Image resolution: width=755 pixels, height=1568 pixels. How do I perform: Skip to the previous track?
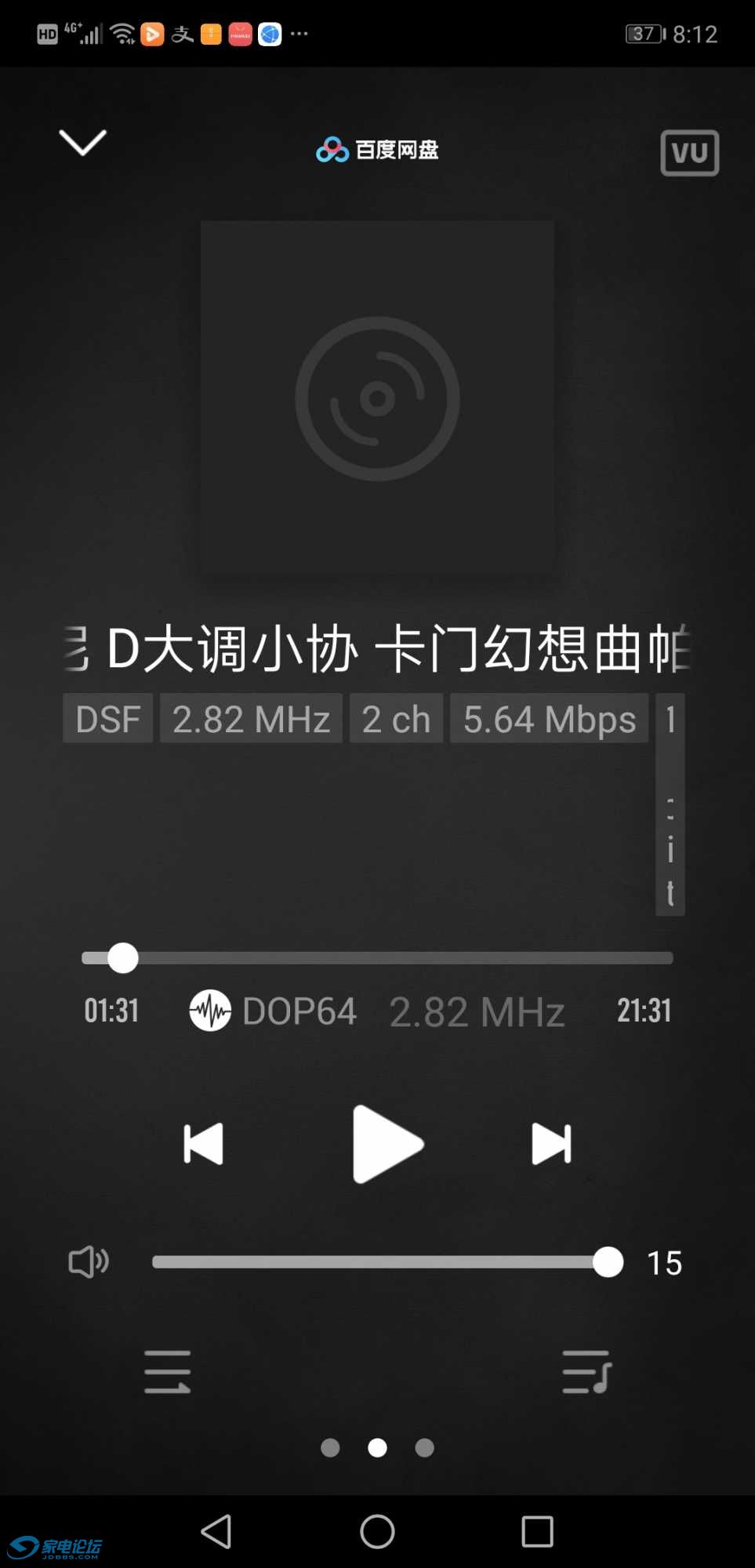point(203,1144)
